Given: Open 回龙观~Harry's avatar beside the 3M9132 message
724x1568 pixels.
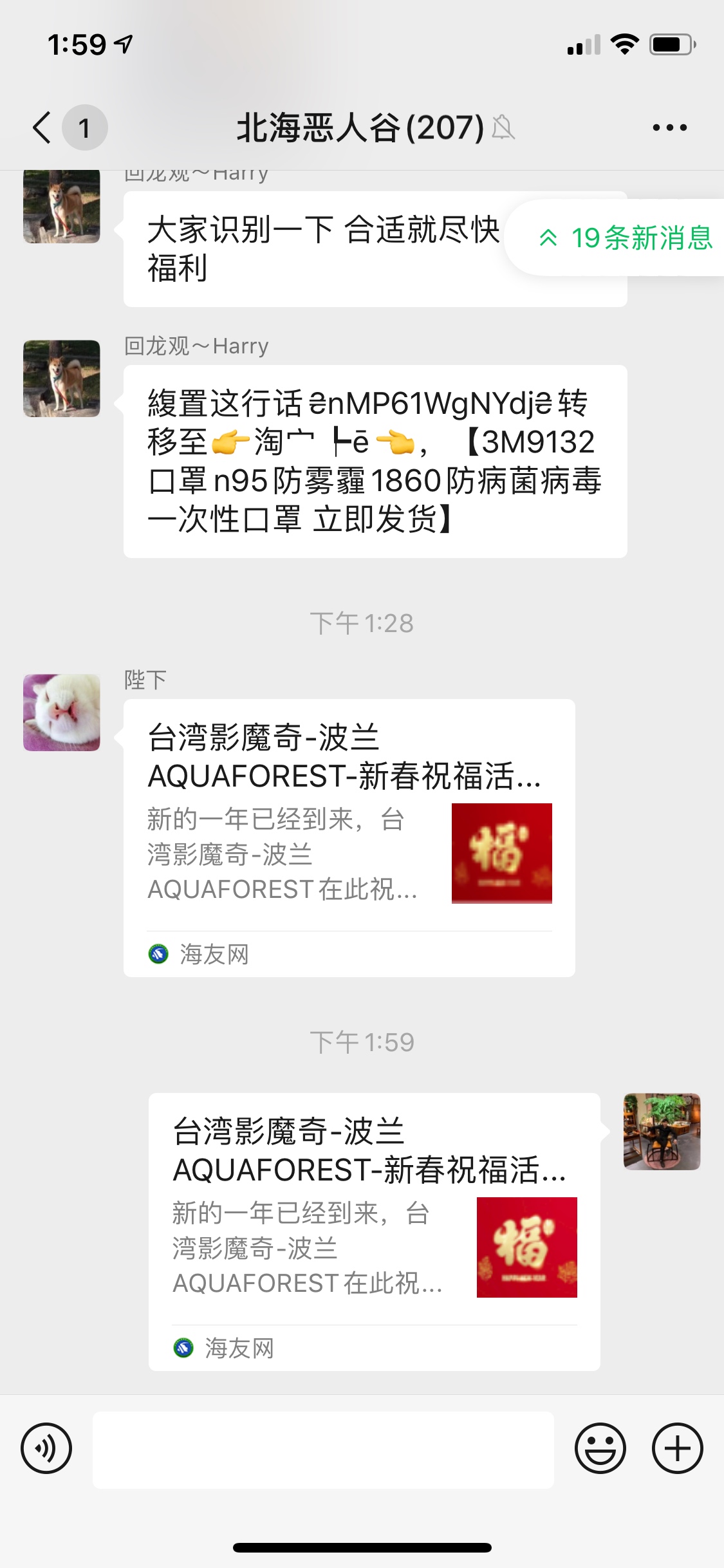Looking at the screenshot, I should 62,378.
